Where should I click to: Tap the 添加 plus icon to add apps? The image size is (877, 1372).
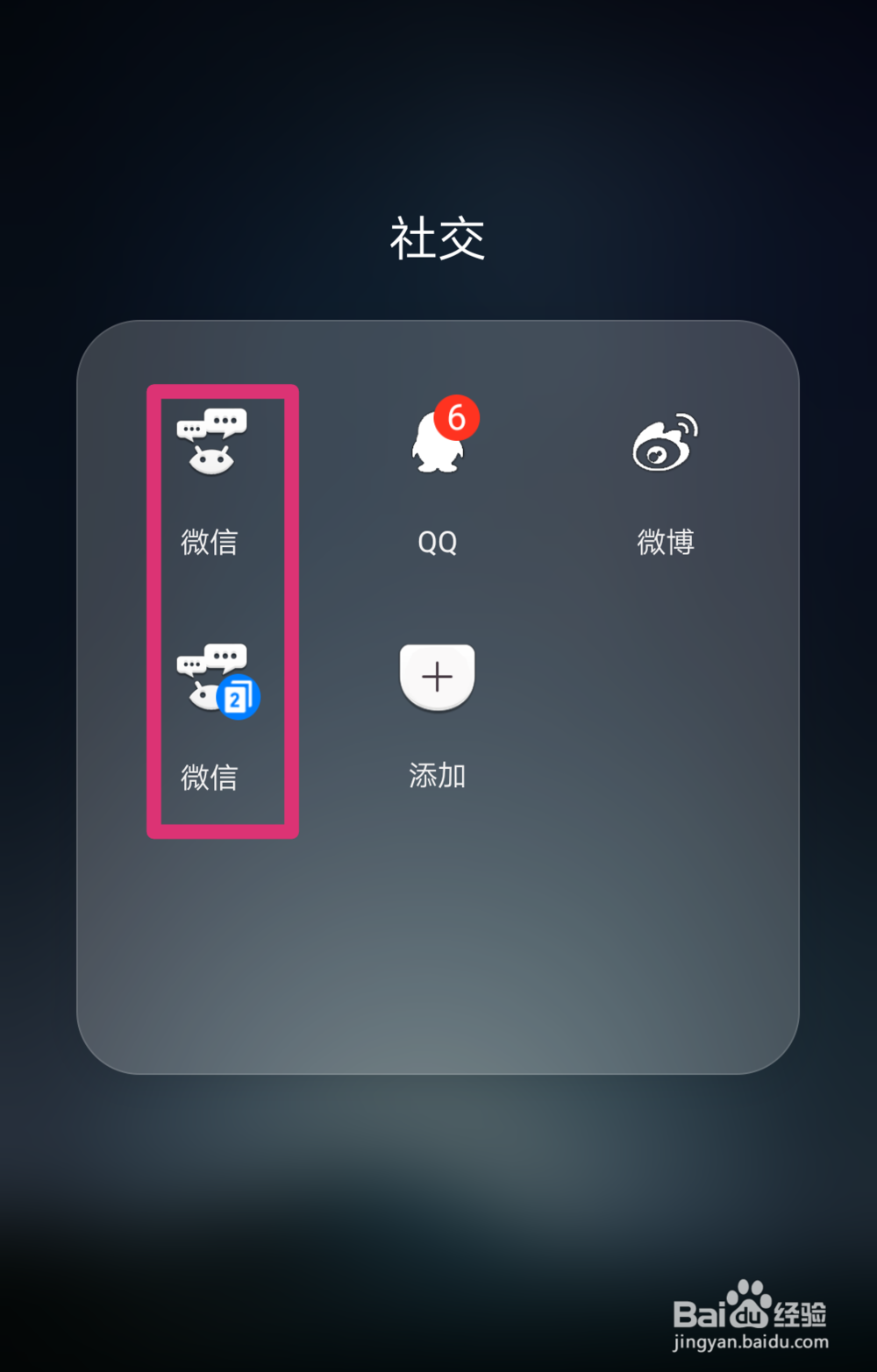coord(437,675)
